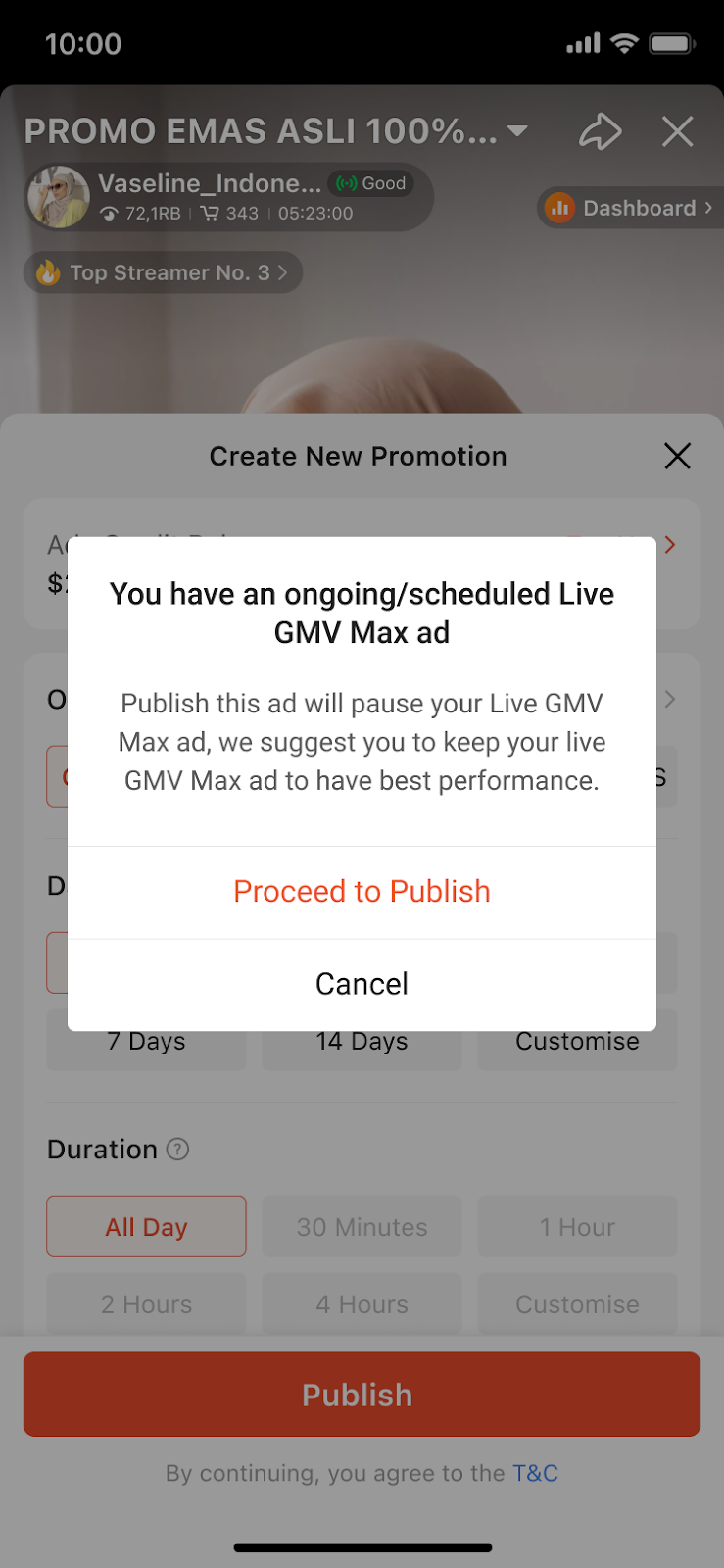Show the Duration help info
The height and width of the screenshot is (1568, 724).
(177, 1149)
